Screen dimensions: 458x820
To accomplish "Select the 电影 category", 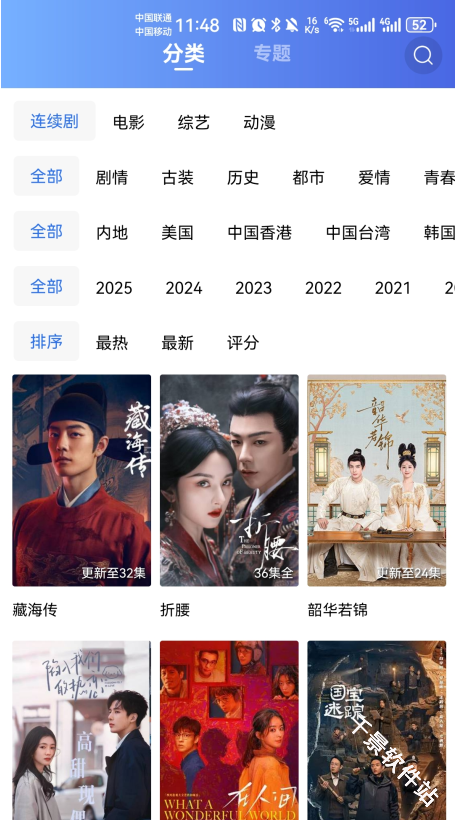I will pyautogui.click(x=129, y=122).
